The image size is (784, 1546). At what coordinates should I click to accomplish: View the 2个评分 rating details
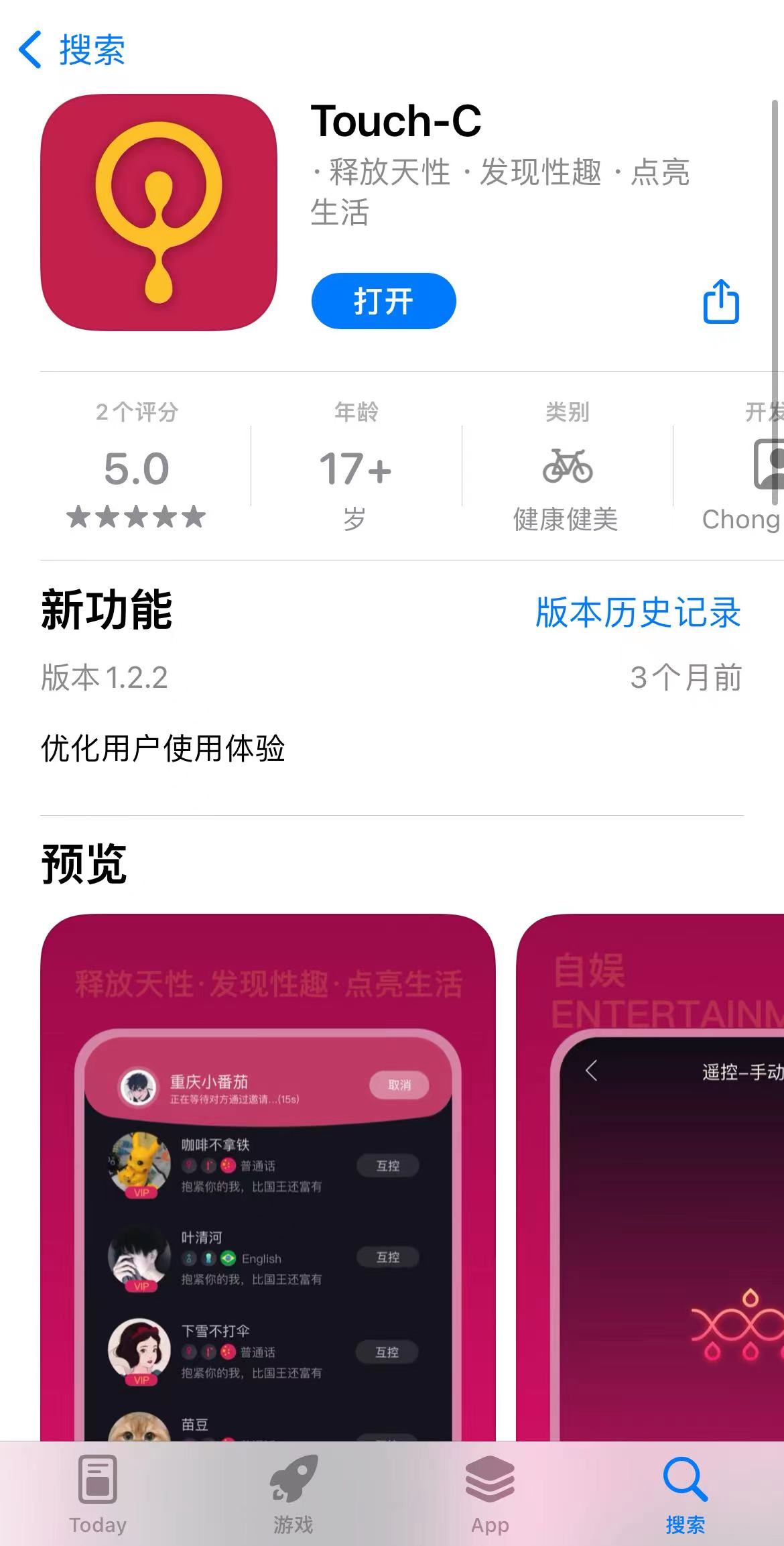[136, 467]
